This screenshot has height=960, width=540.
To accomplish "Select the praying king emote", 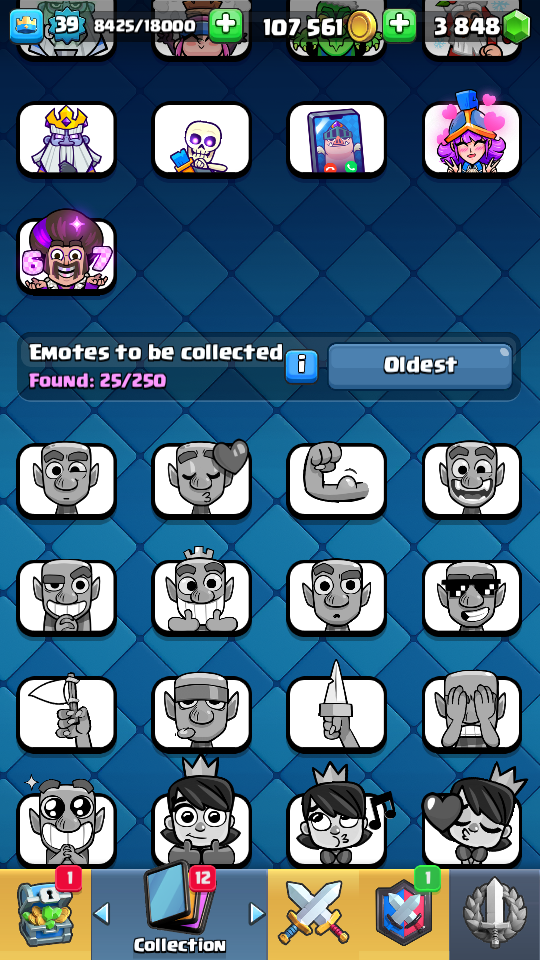I will 66,140.
